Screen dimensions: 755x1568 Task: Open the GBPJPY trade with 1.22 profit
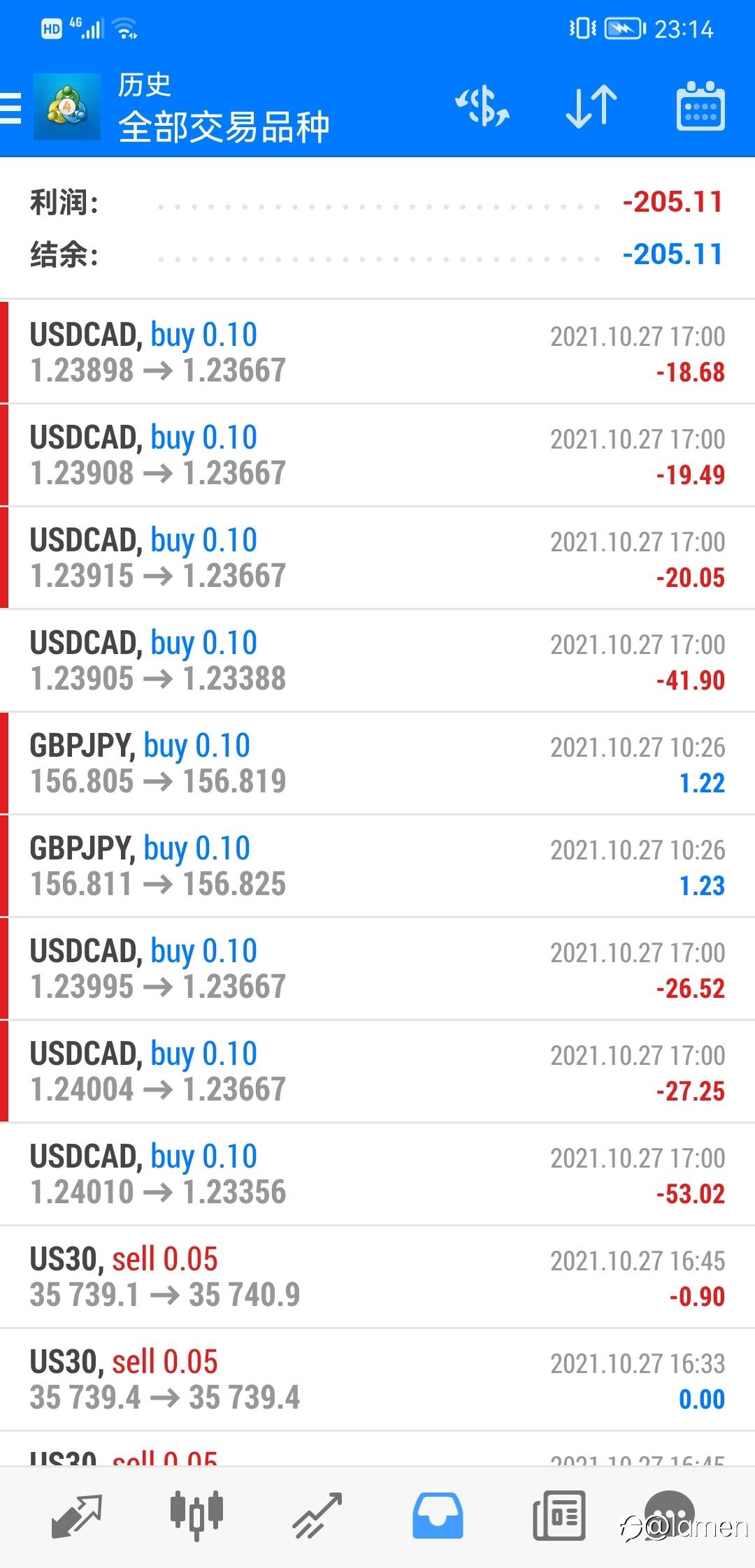coord(377,763)
